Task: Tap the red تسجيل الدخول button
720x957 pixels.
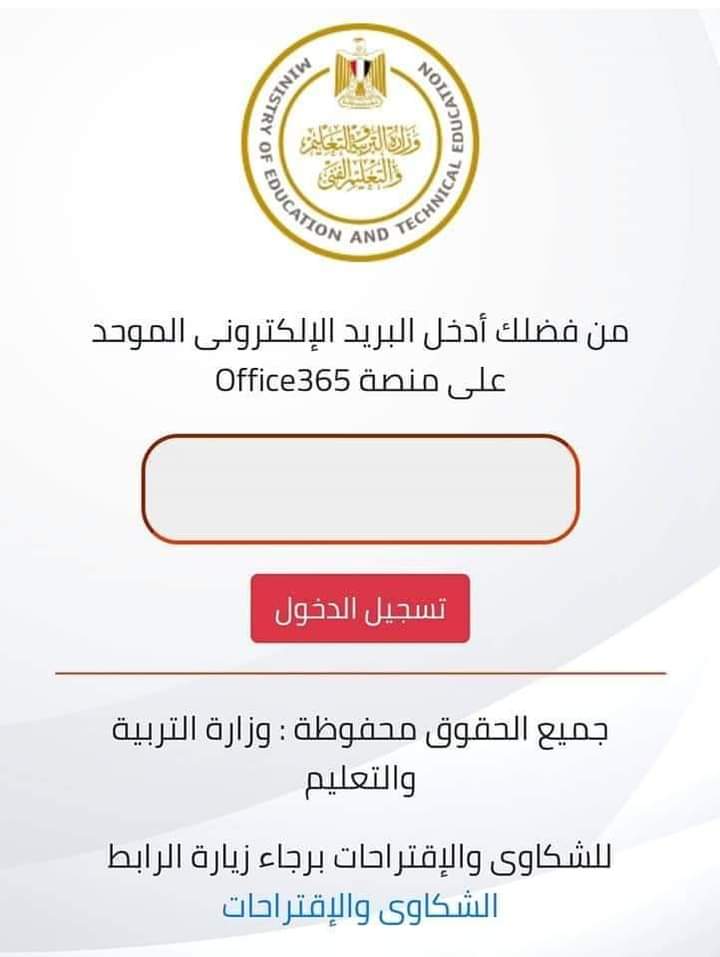Action: click(x=360, y=608)
